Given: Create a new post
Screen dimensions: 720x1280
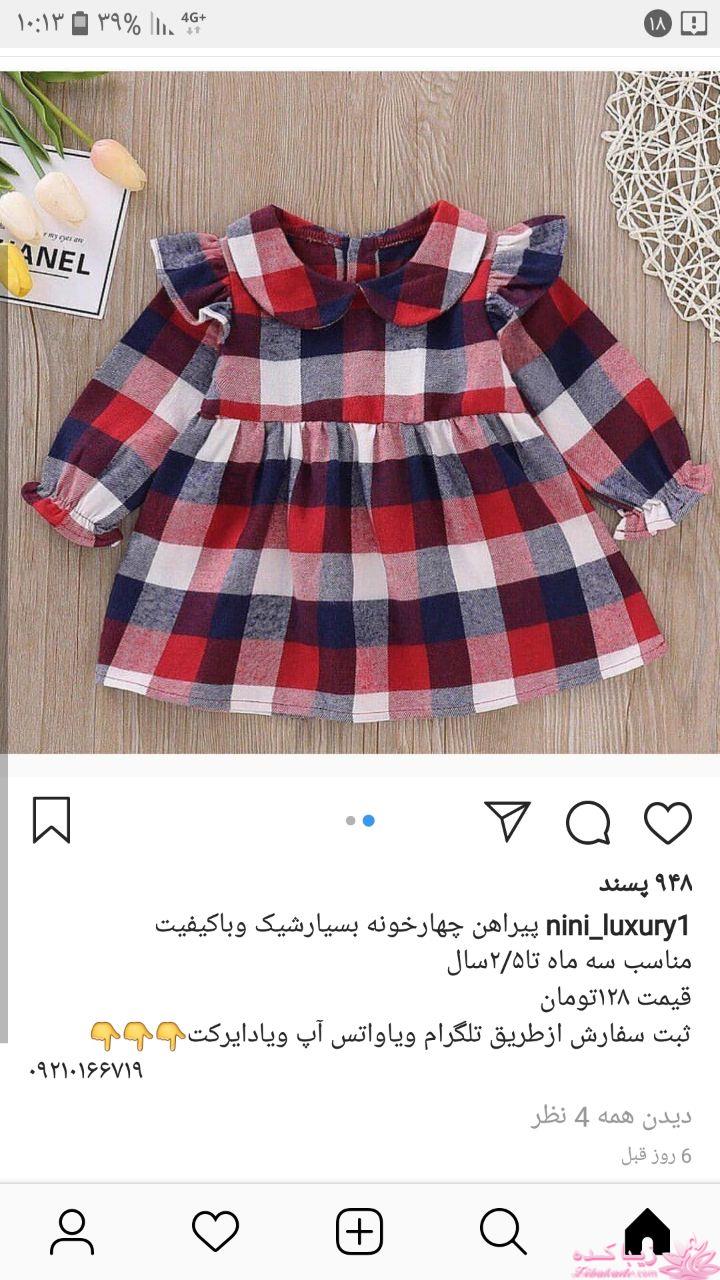Looking at the screenshot, I should tap(359, 1231).
